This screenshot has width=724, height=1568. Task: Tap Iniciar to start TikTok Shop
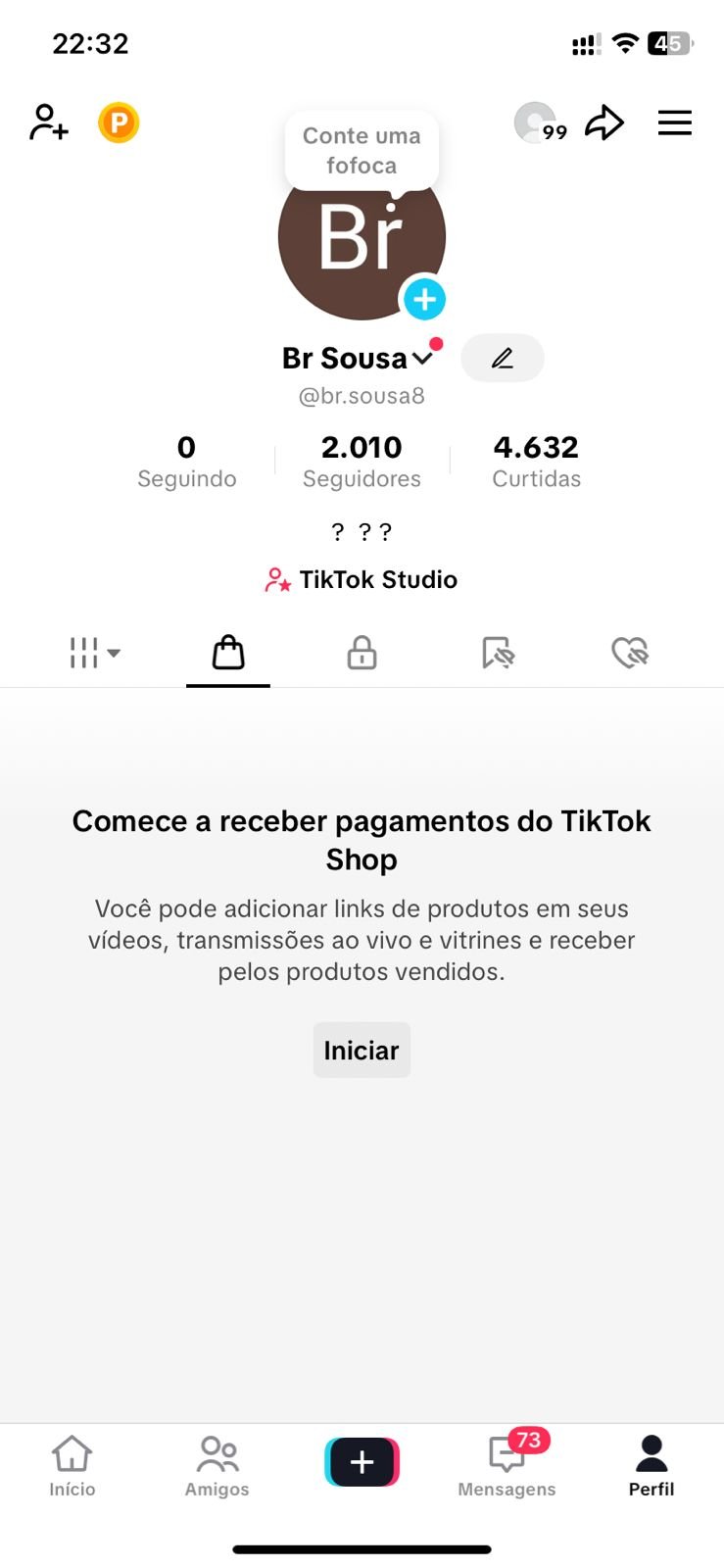pyautogui.click(x=362, y=1051)
